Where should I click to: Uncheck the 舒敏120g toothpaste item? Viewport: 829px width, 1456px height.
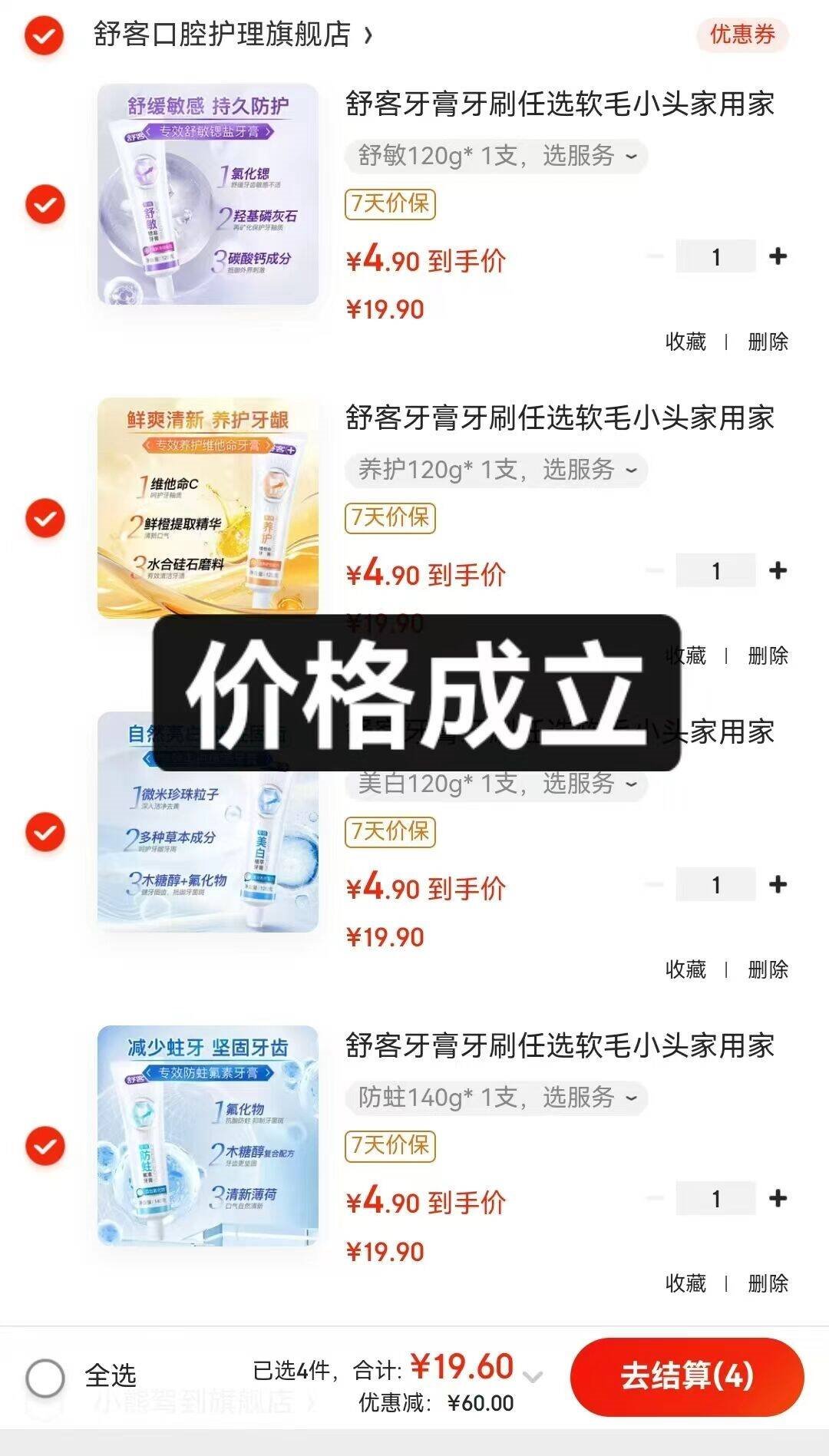pos(45,204)
